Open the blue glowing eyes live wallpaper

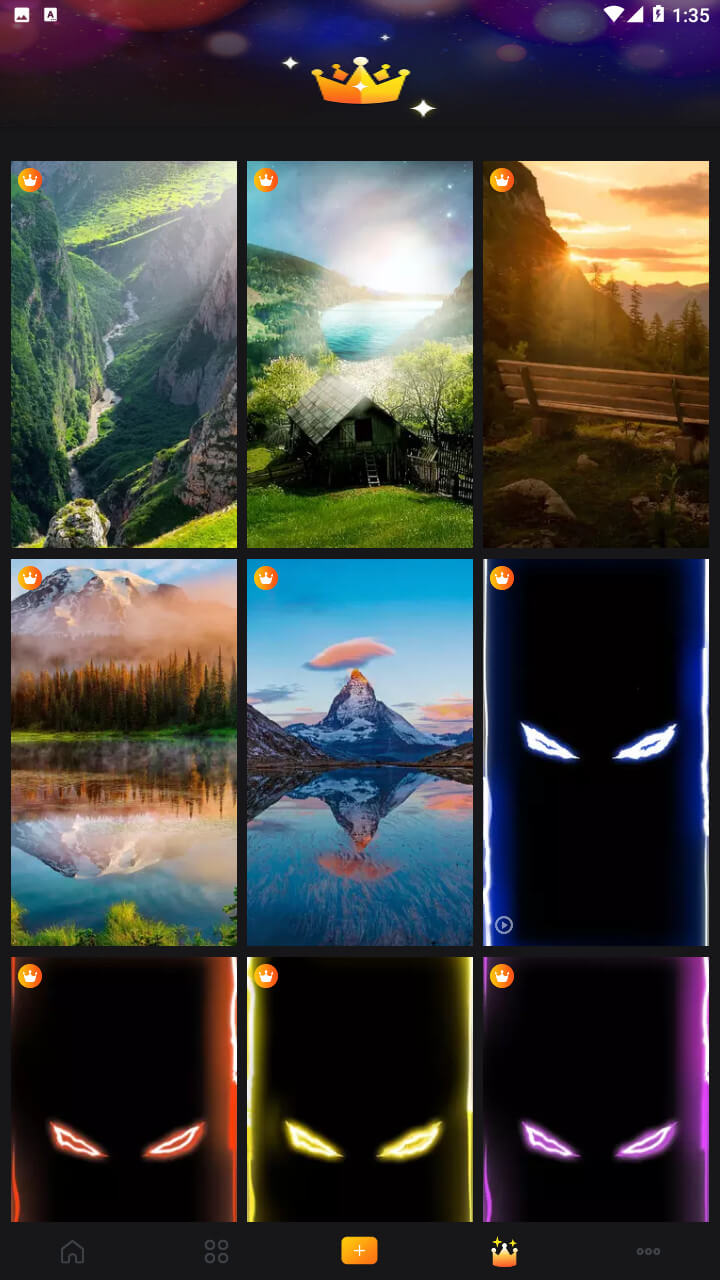(x=596, y=752)
